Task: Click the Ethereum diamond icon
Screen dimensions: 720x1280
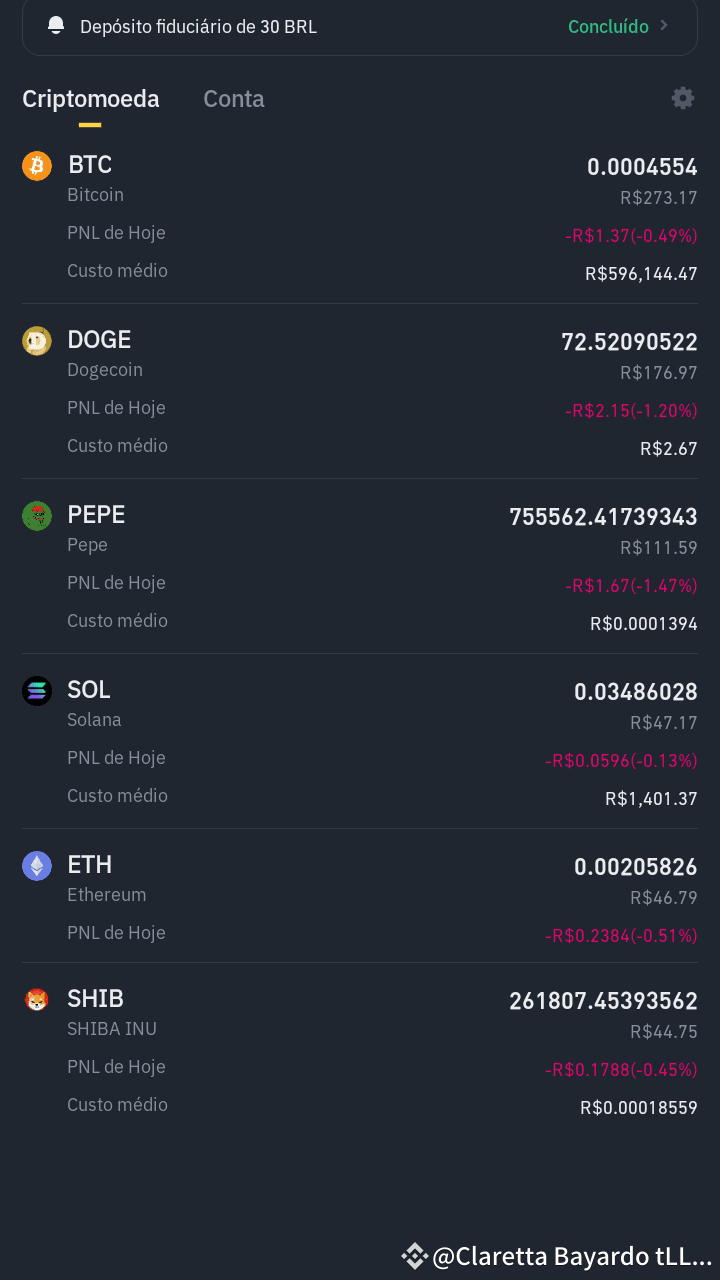Action: [37, 865]
